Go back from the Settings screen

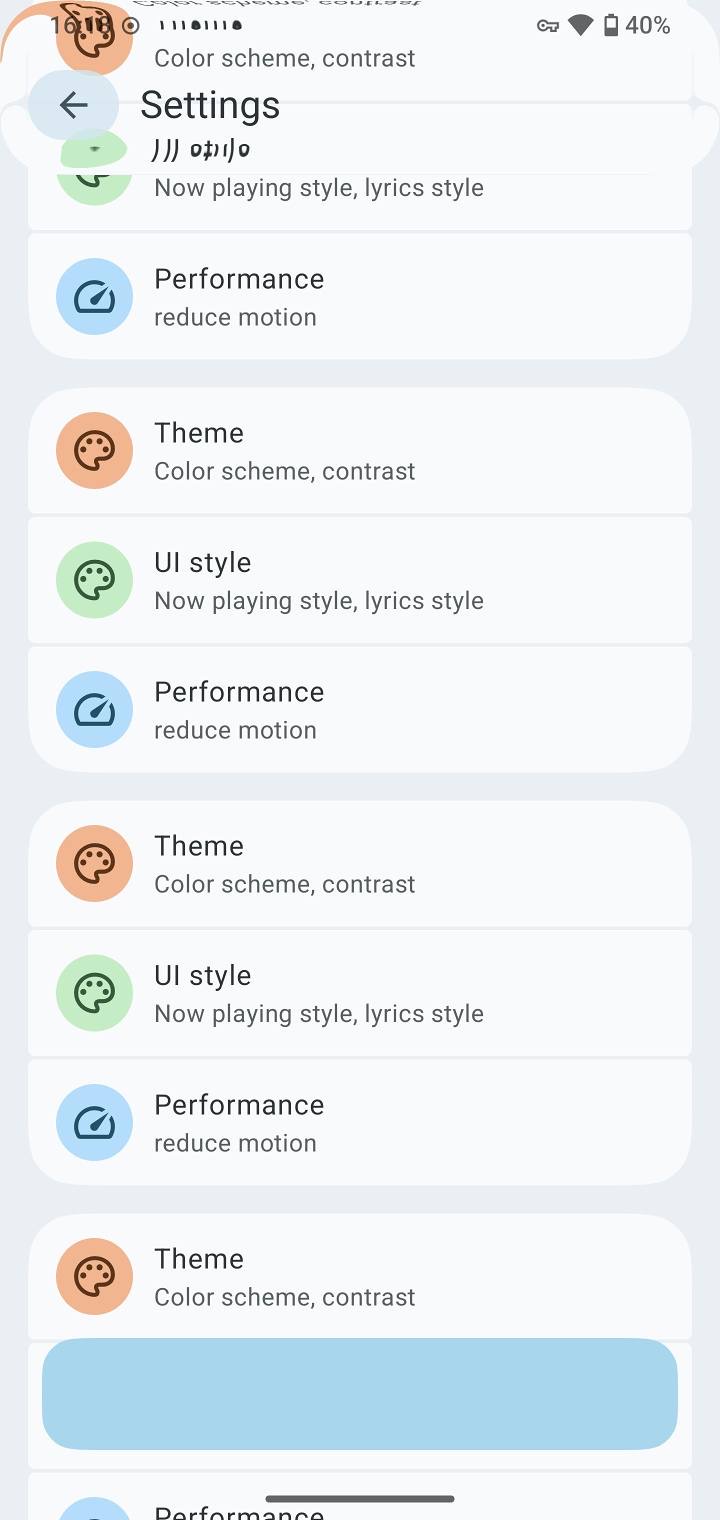(x=73, y=105)
